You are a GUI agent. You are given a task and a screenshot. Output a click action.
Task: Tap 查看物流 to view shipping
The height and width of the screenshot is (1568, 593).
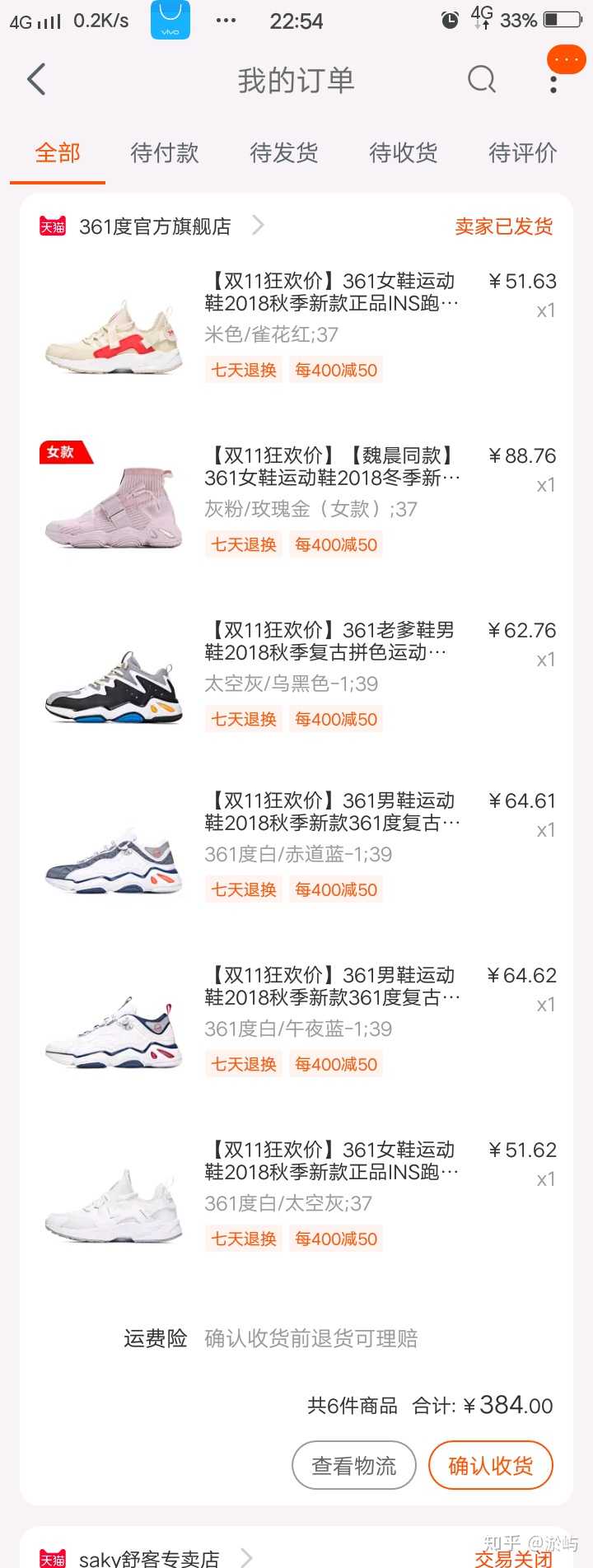354,1465
